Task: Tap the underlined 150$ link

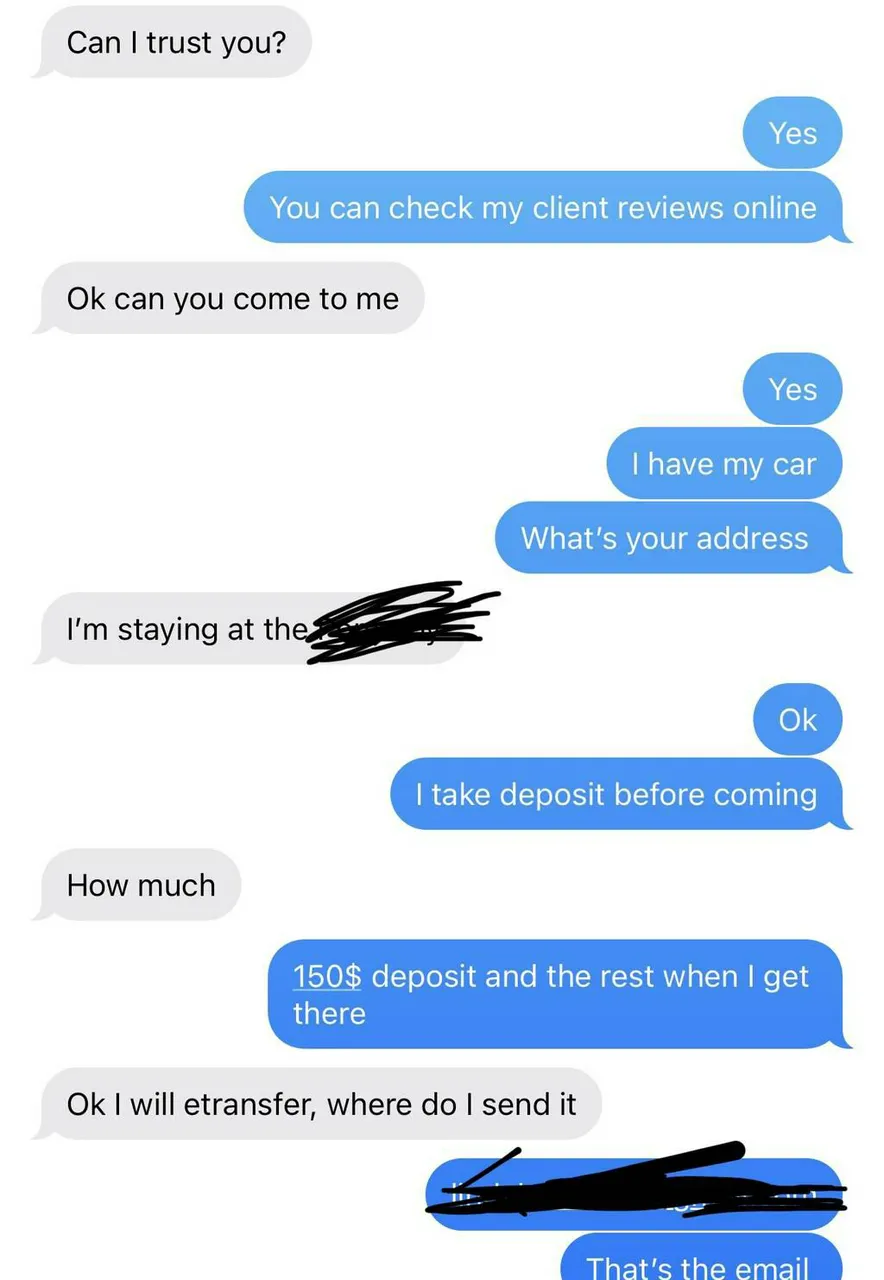Action: (326, 976)
